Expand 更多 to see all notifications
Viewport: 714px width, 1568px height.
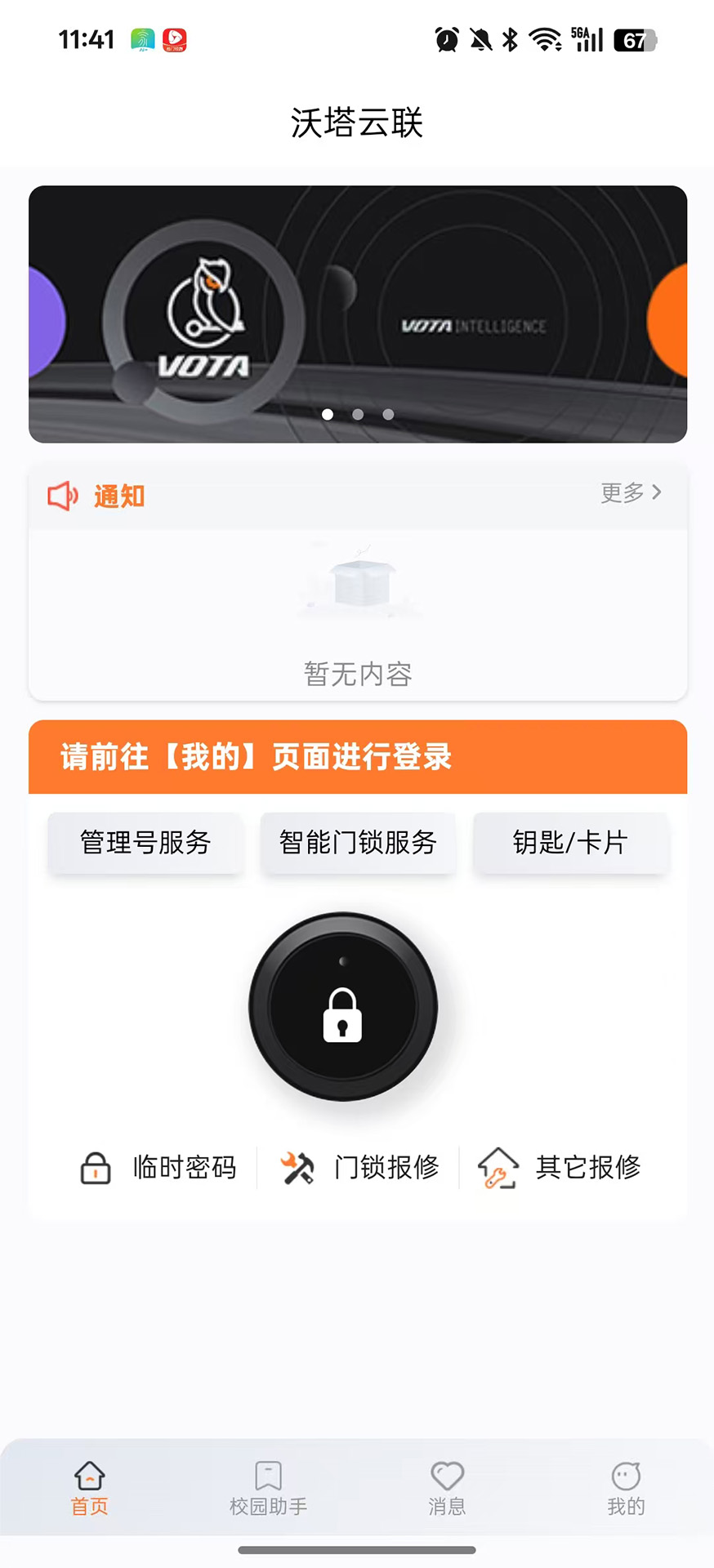click(x=631, y=493)
